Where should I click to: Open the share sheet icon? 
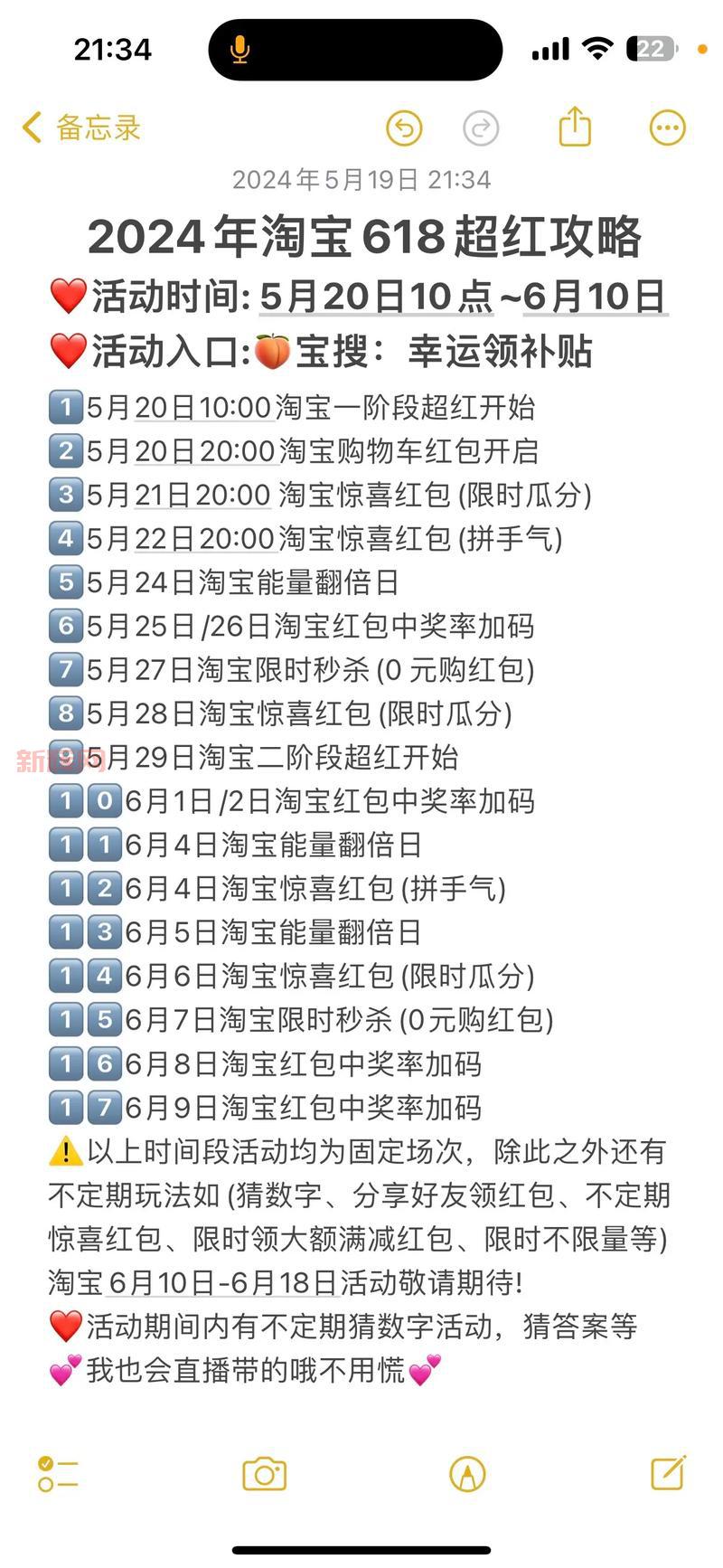click(575, 126)
